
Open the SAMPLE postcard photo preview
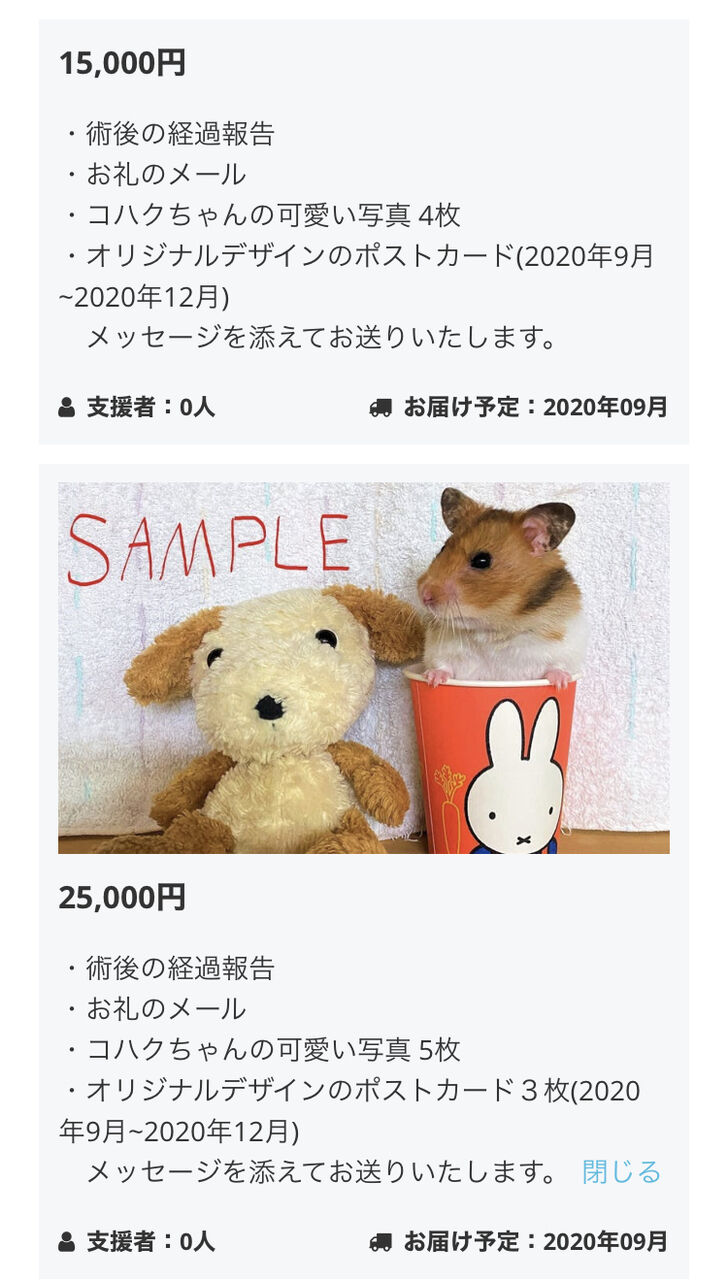coord(364,668)
